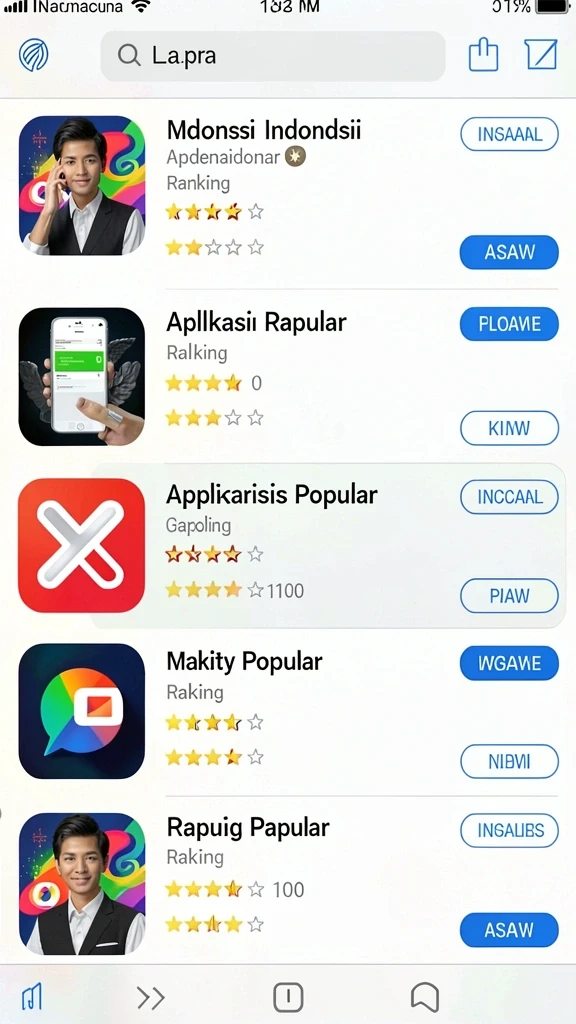
Task: Switch to the bookmark tab in bottom bar
Action: point(424,997)
